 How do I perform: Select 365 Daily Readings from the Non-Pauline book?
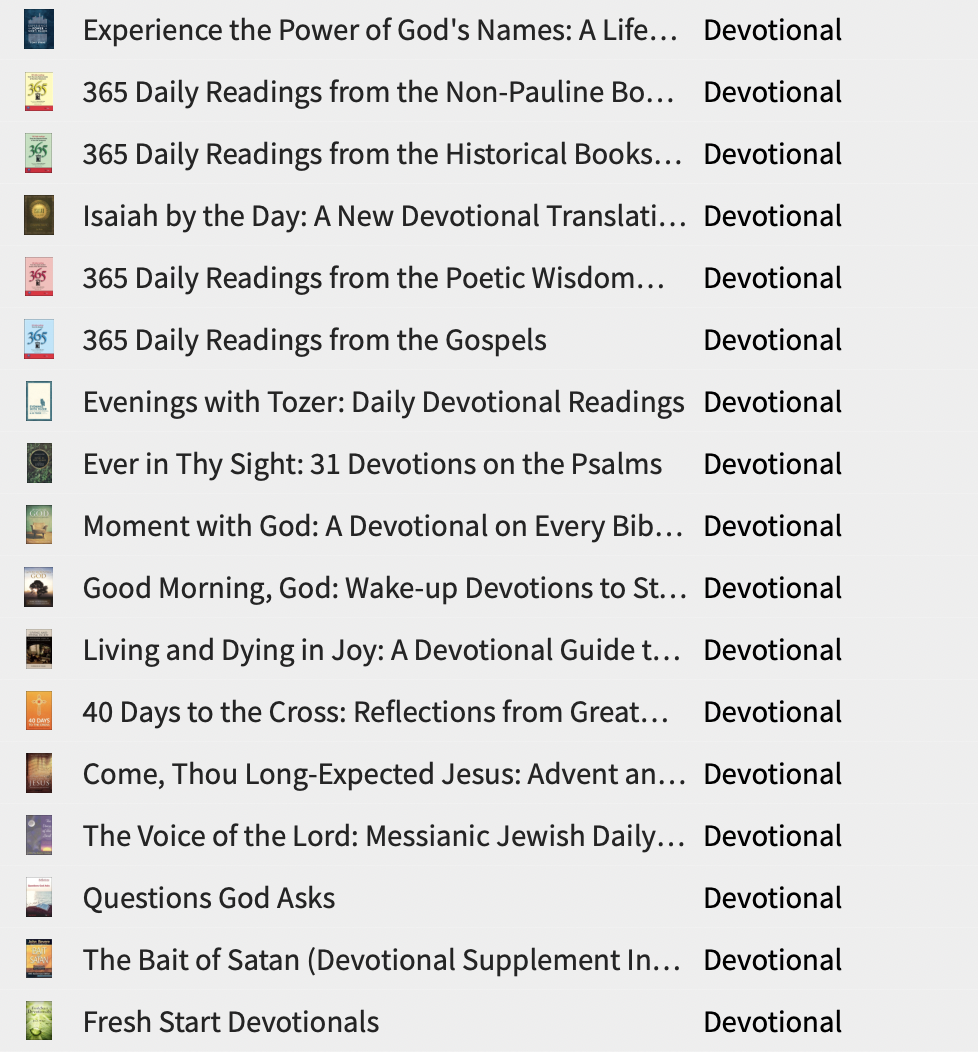[378, 92]
